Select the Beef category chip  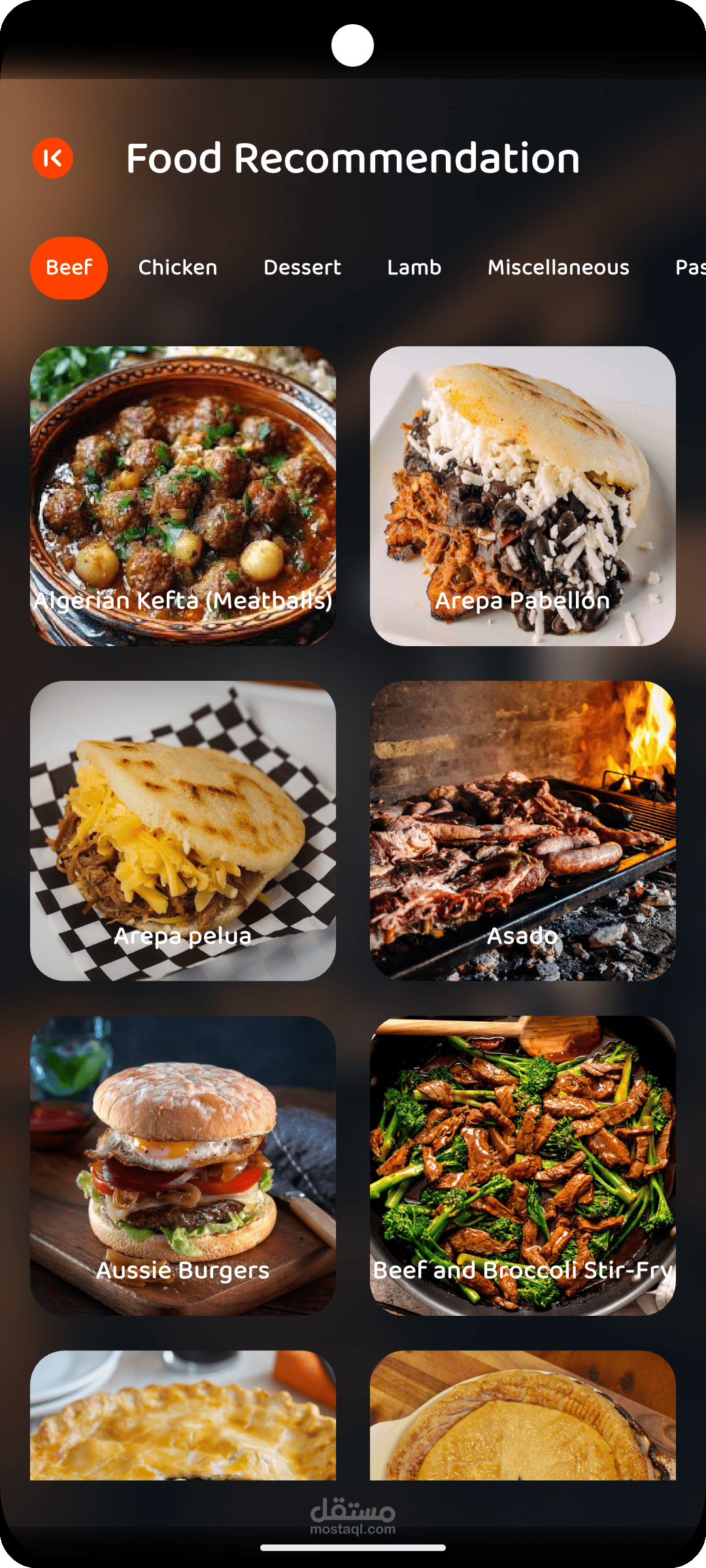[69, 268]
